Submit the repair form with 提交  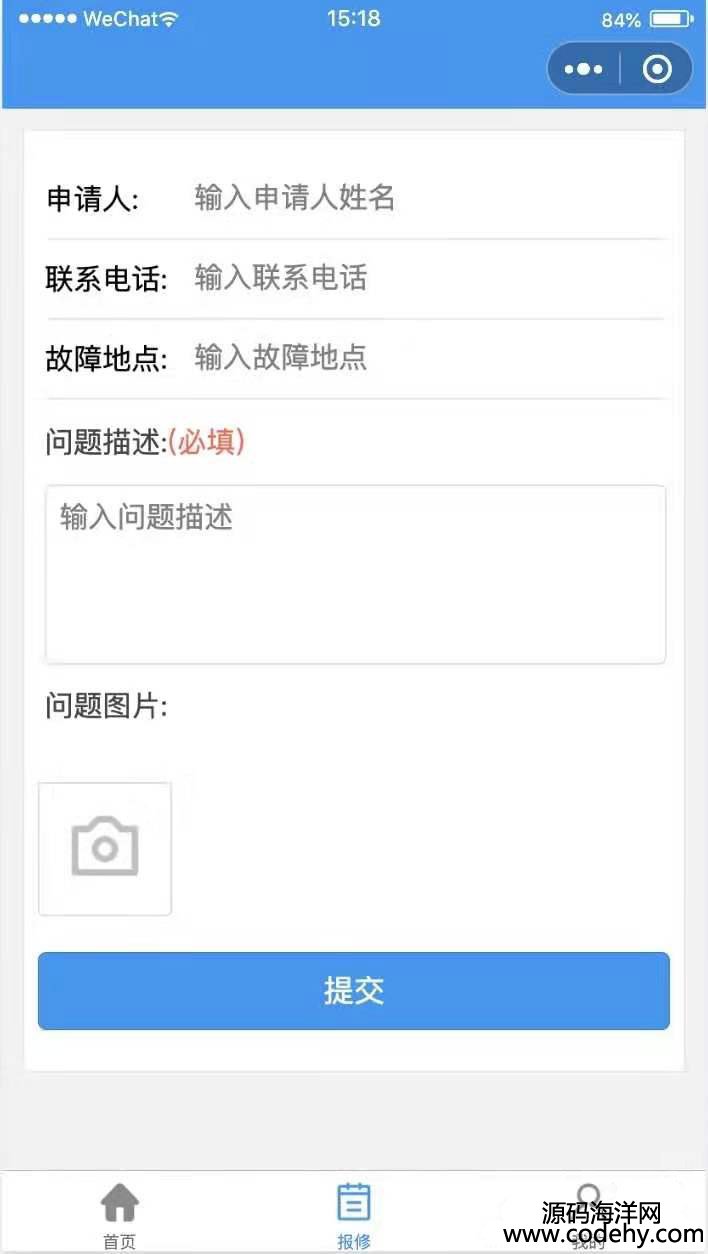tap(353, 991)
